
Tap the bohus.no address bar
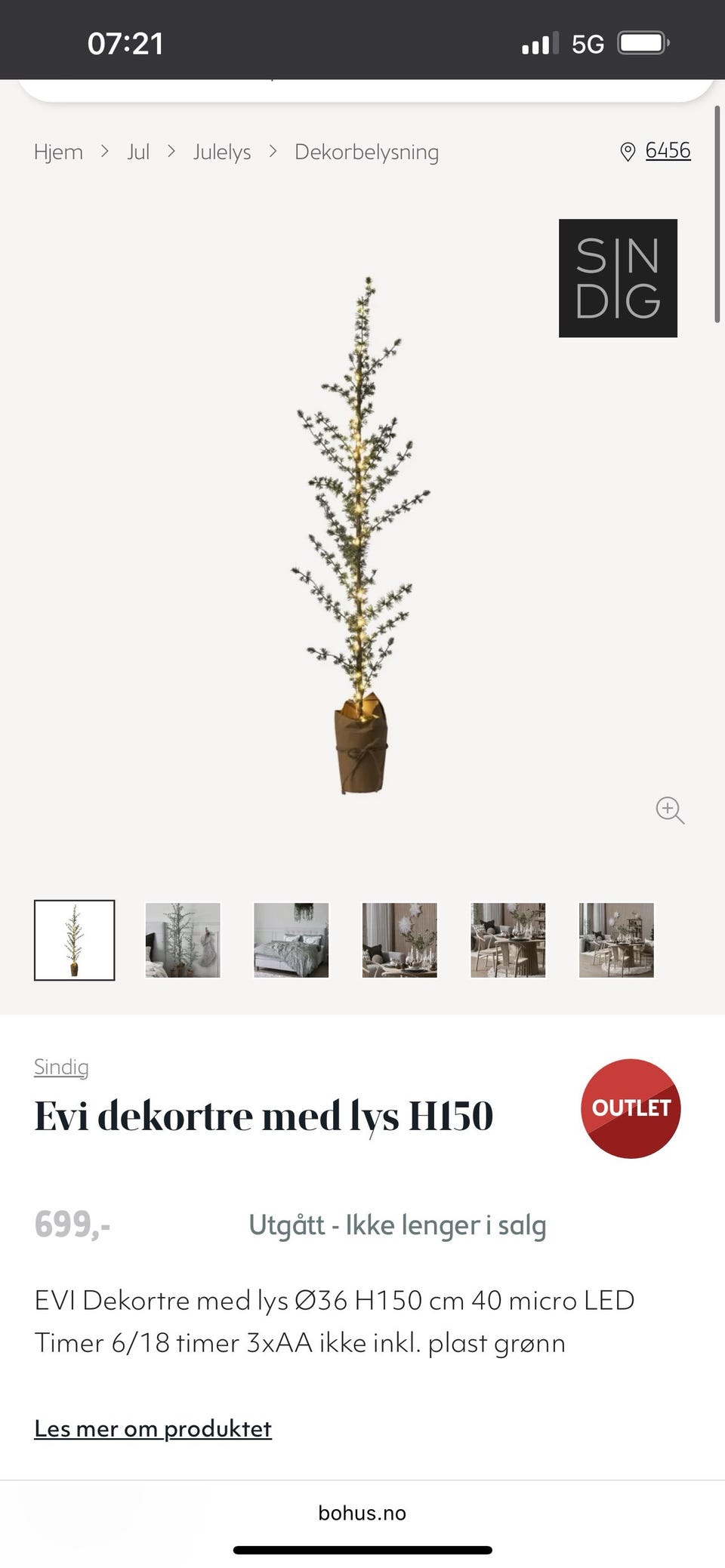362,1512
